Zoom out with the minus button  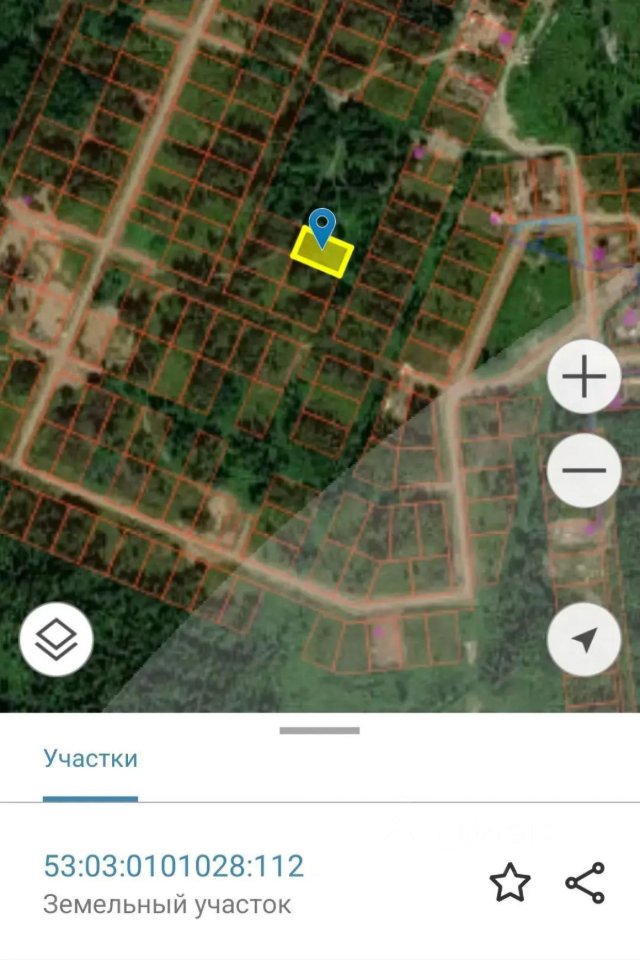[584, 470]
